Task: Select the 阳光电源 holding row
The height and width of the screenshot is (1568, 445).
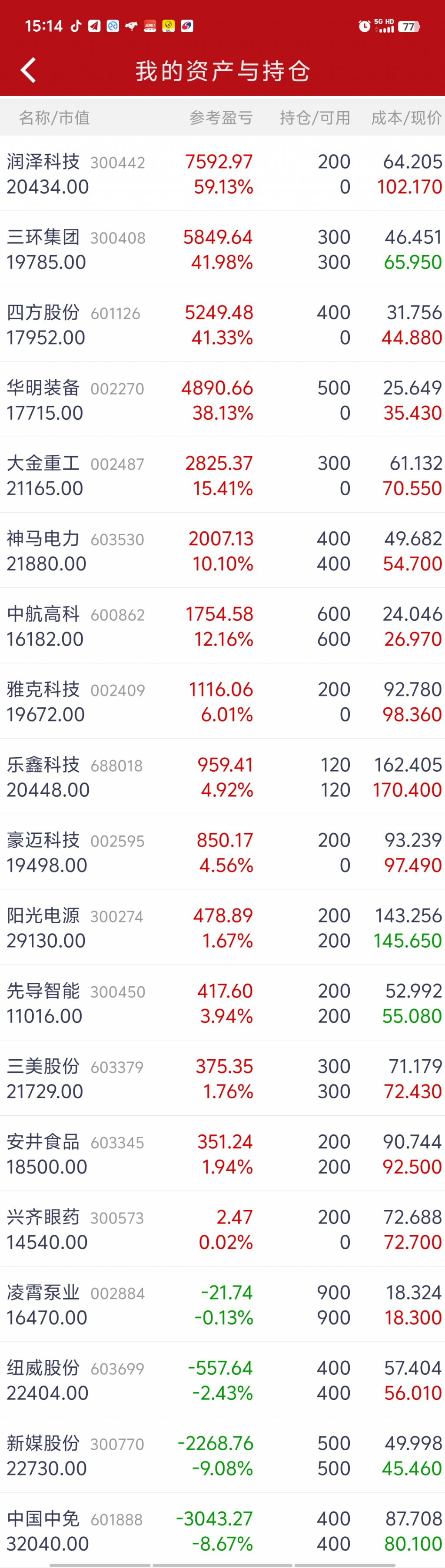Action: (x=222, y=928)
